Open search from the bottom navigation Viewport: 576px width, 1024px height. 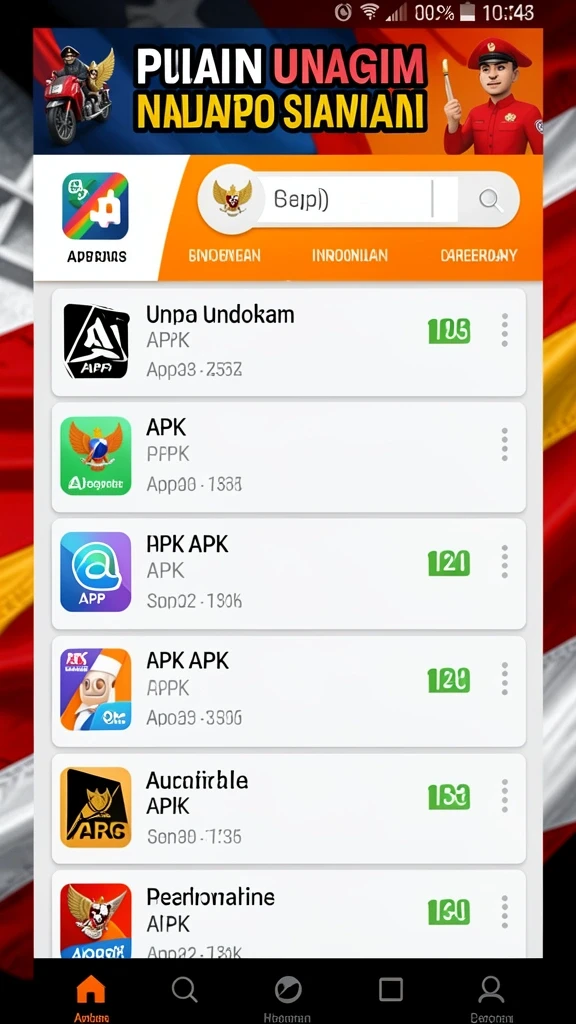point(185,990)
